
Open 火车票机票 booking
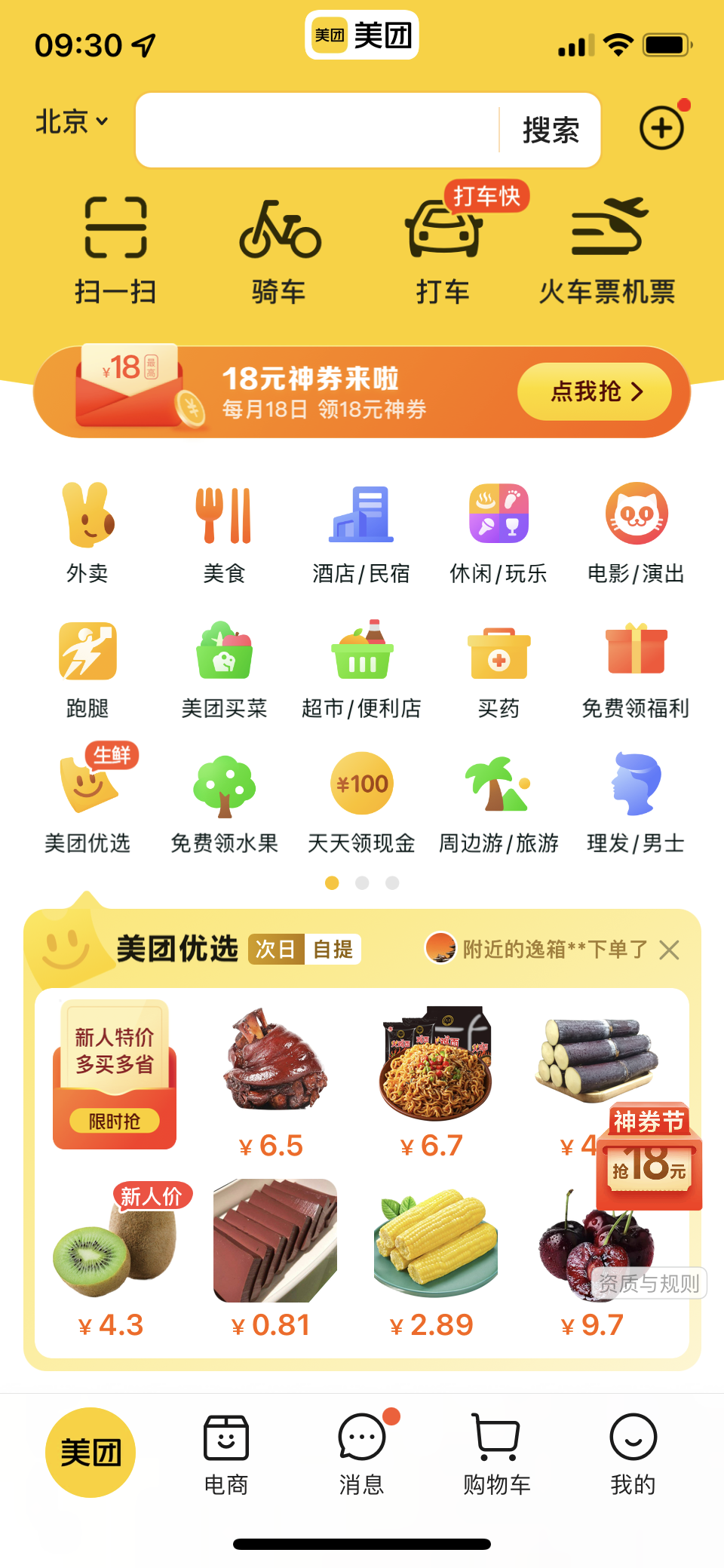tap(607, 249)
